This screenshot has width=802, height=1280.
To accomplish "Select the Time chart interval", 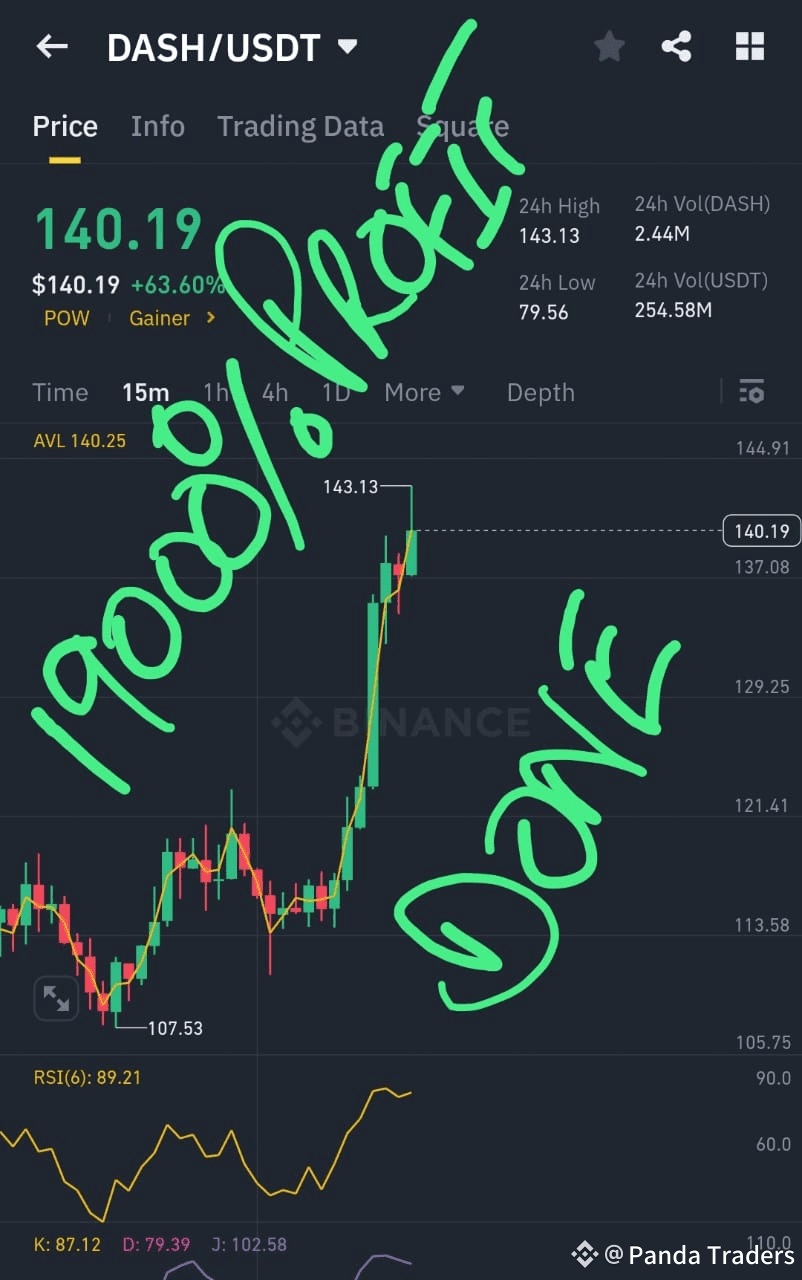I will pos(60,392).
